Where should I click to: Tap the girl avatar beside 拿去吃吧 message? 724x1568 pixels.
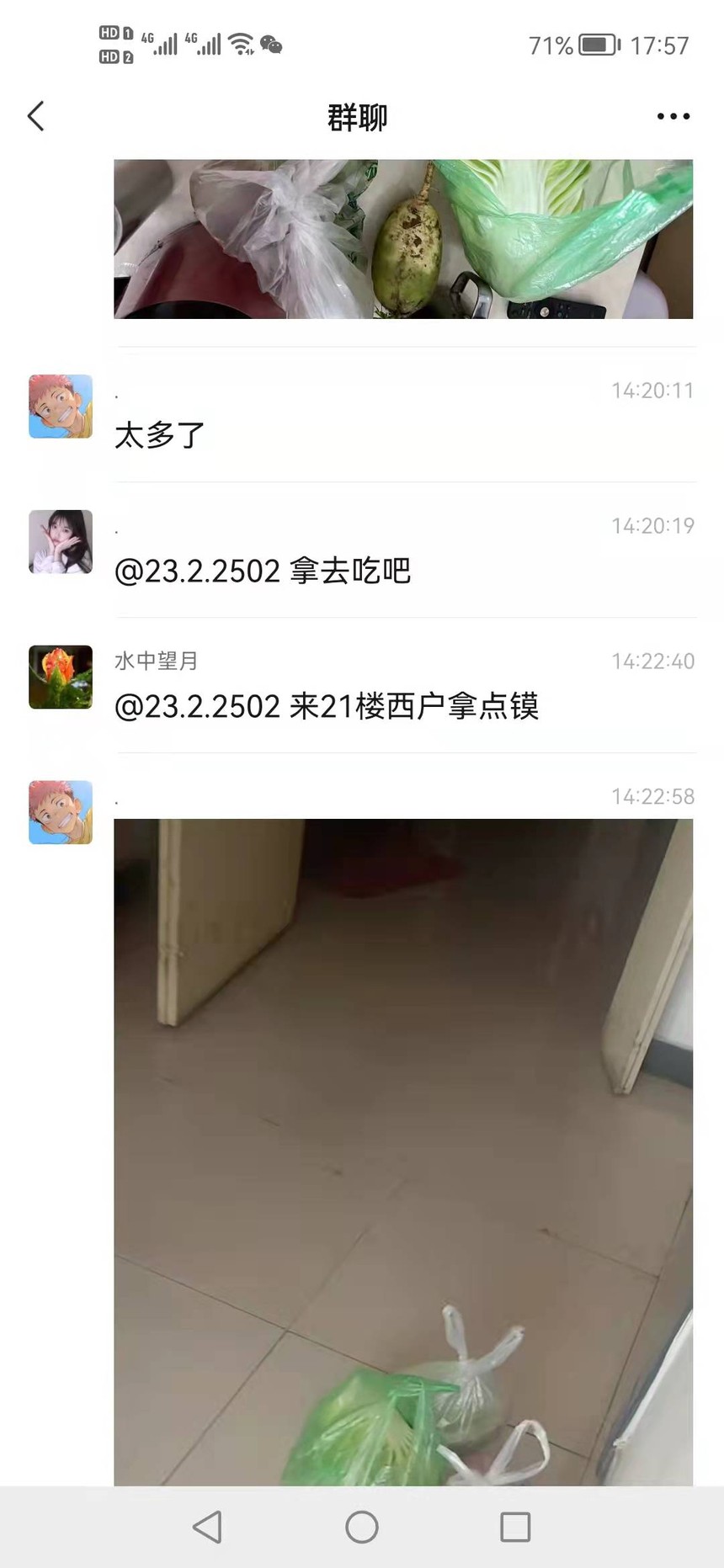point(61,541)
